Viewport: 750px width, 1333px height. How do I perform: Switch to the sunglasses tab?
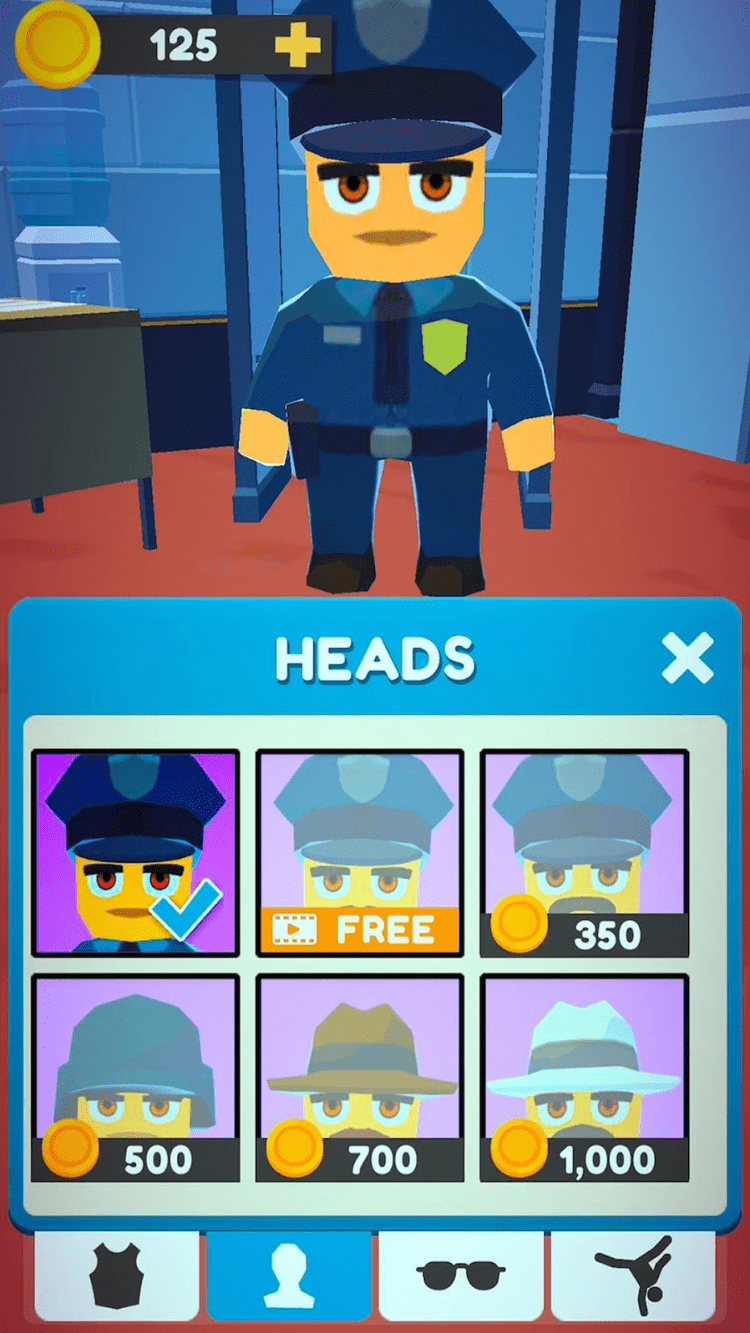[461, 1278]
